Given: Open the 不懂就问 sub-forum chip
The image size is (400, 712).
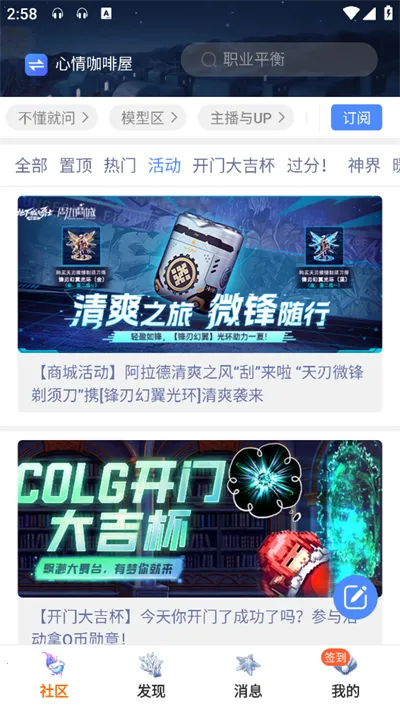Looking at the screenshot, I should tap(52, 118).
